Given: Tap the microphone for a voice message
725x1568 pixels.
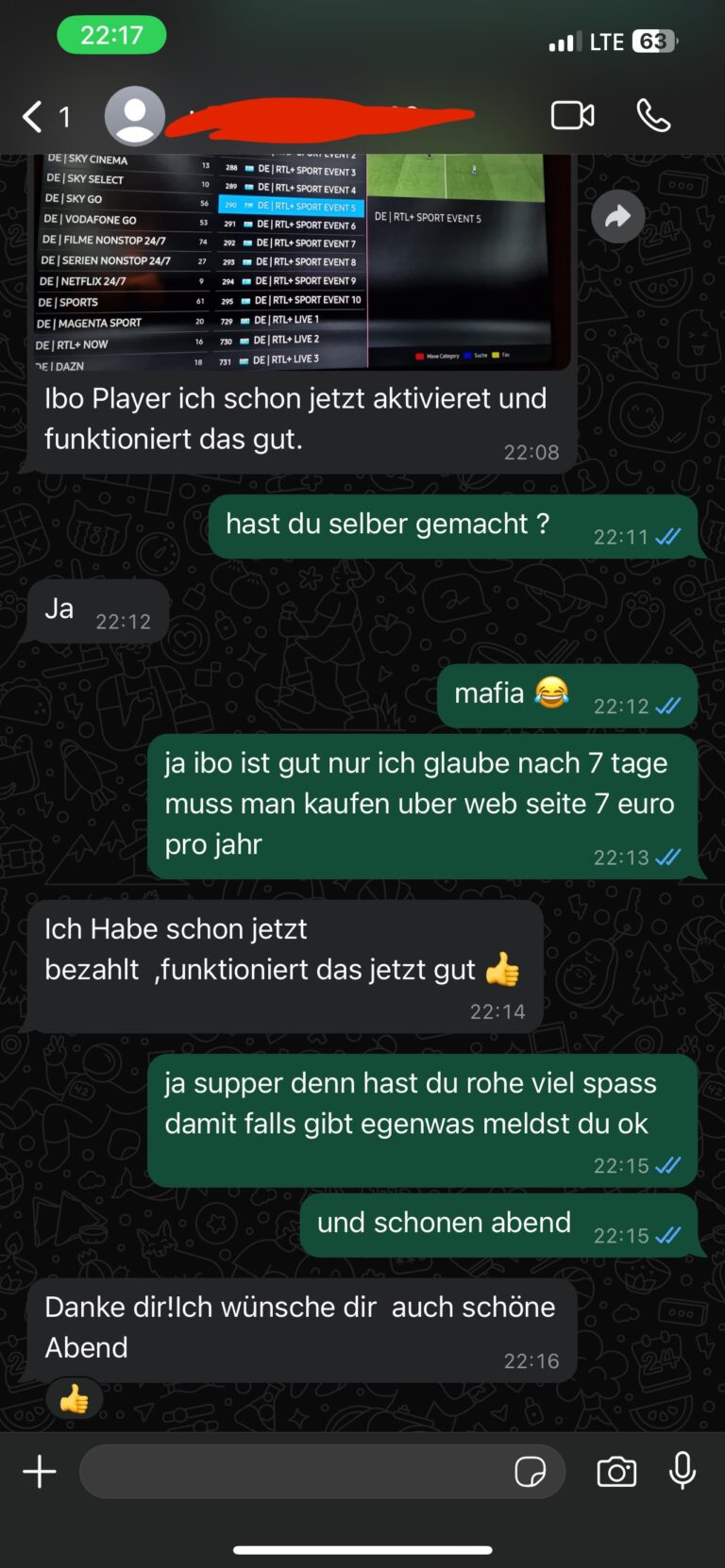Looking at the screenshot, I should 683,1472.
